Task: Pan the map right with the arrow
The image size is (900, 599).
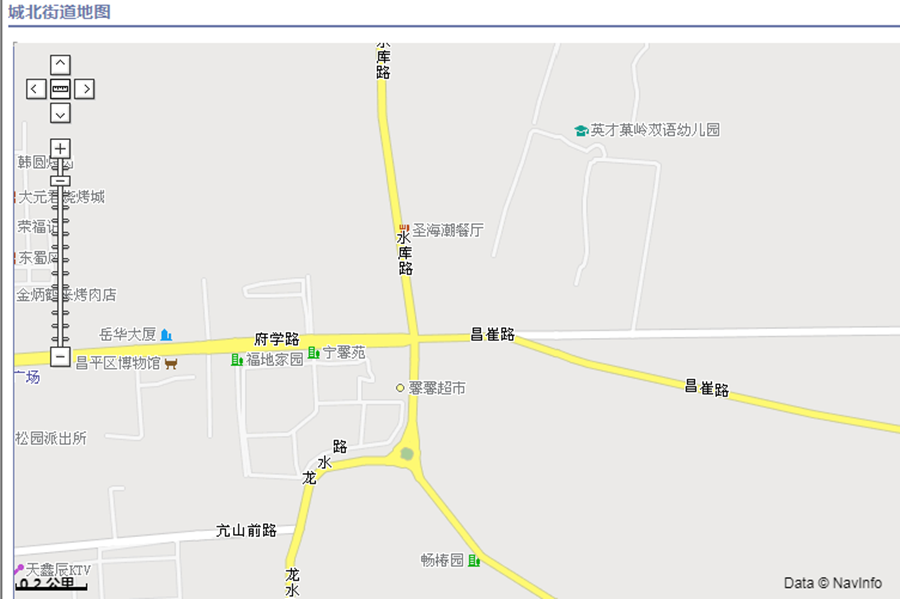Action: pyautogui.click(x=85, y=89)
